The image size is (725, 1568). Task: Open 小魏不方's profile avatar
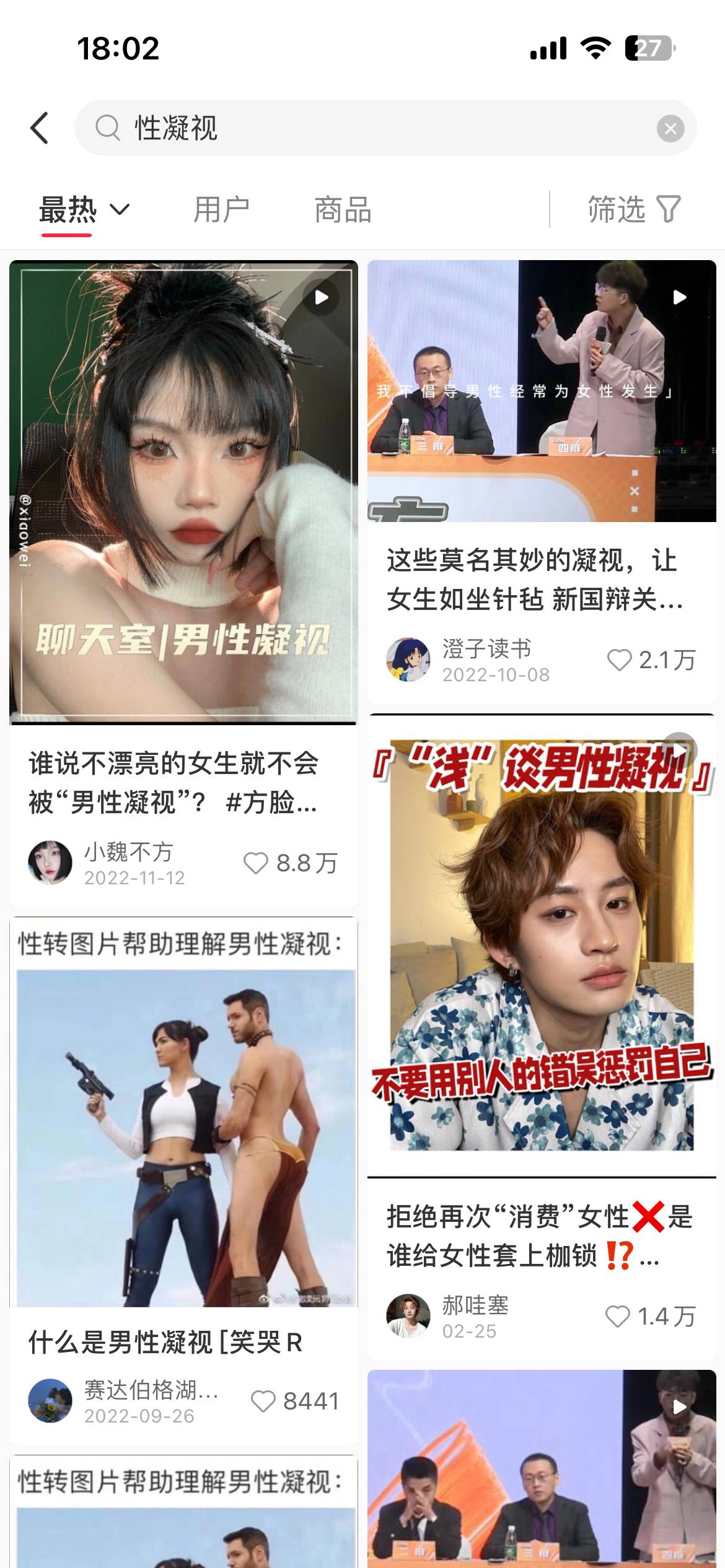click(51, 862)
